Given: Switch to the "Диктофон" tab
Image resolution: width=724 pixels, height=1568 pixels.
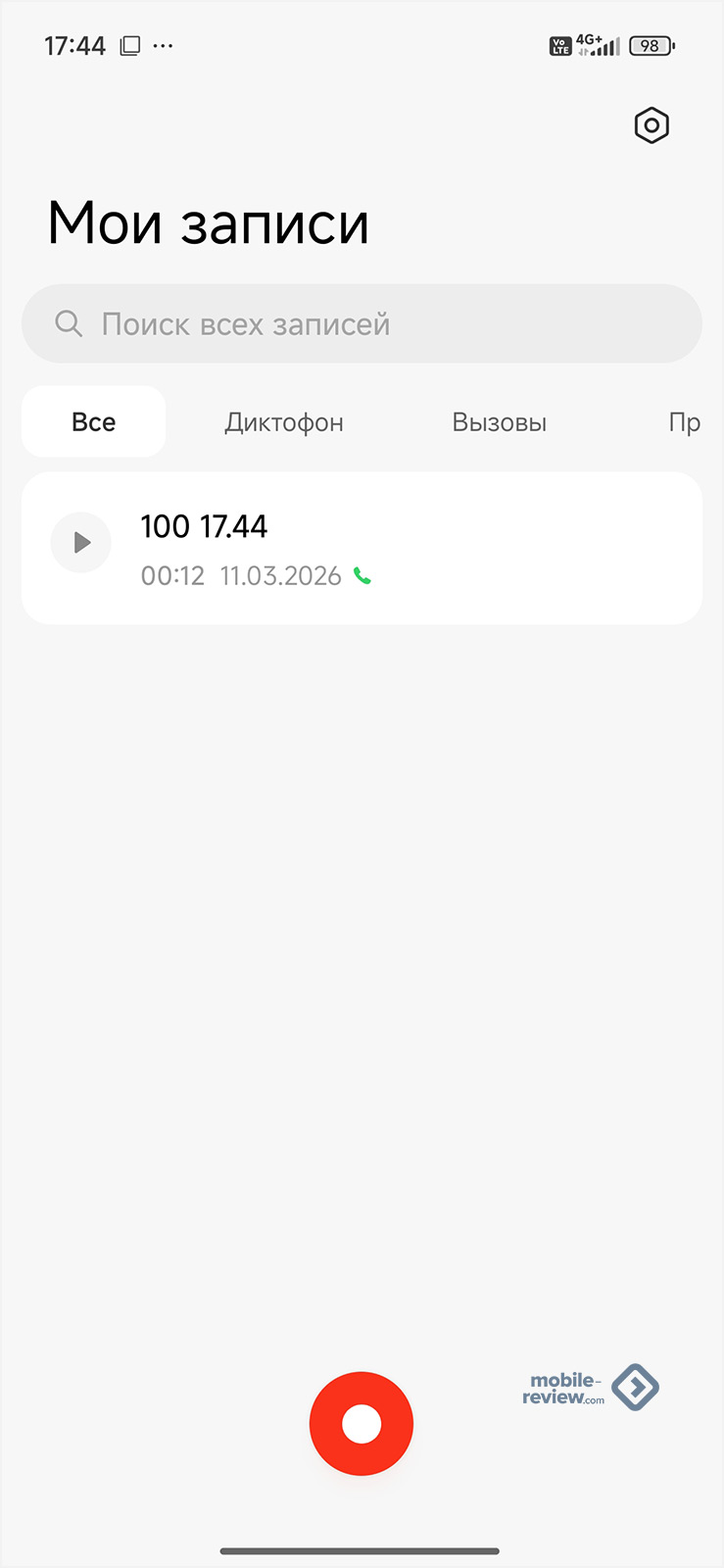Looking at the screenshot, I should point(284,422).
